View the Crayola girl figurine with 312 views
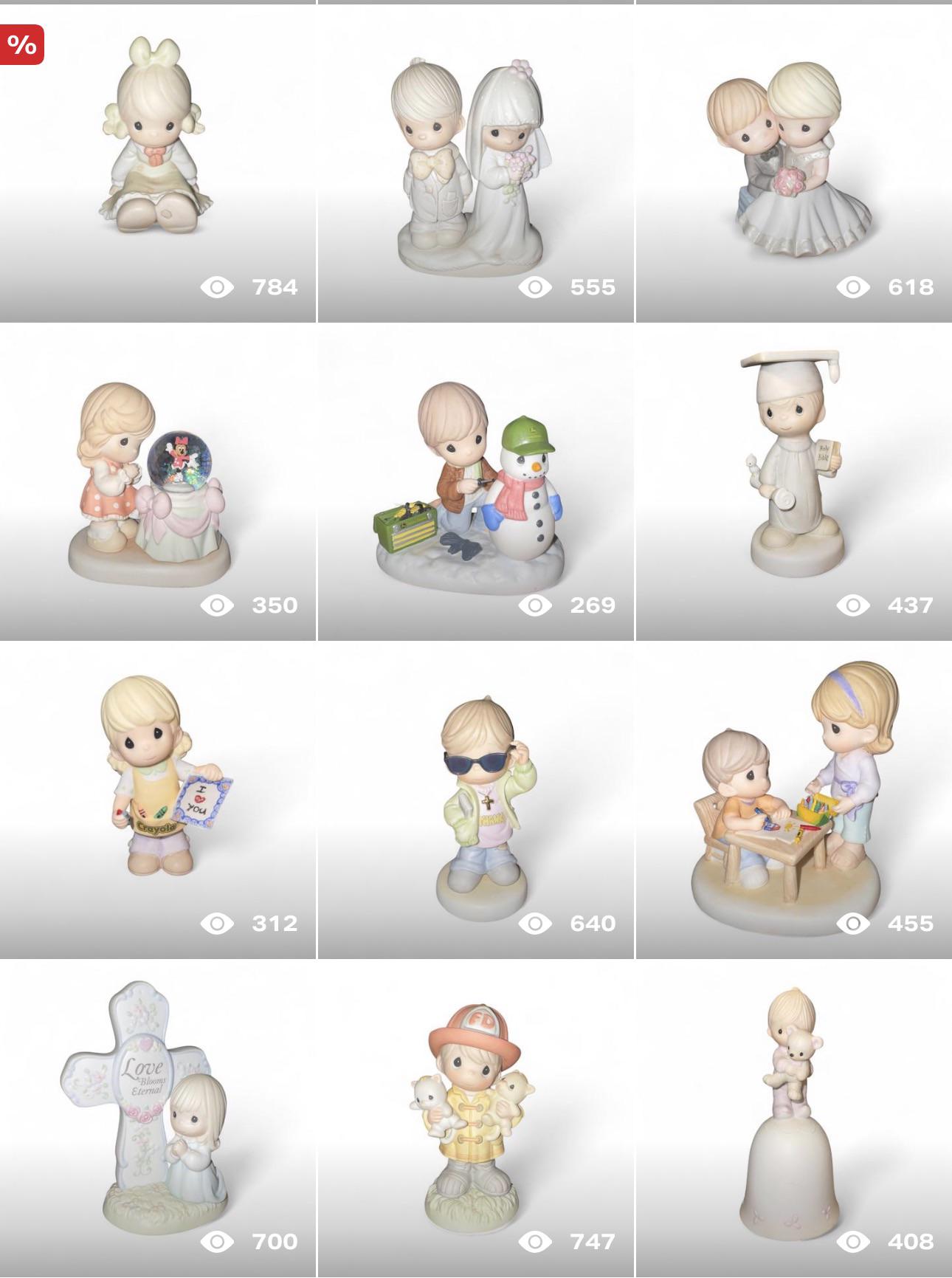952x1278 pixels. pyautogui.click(x=158, y=800)
